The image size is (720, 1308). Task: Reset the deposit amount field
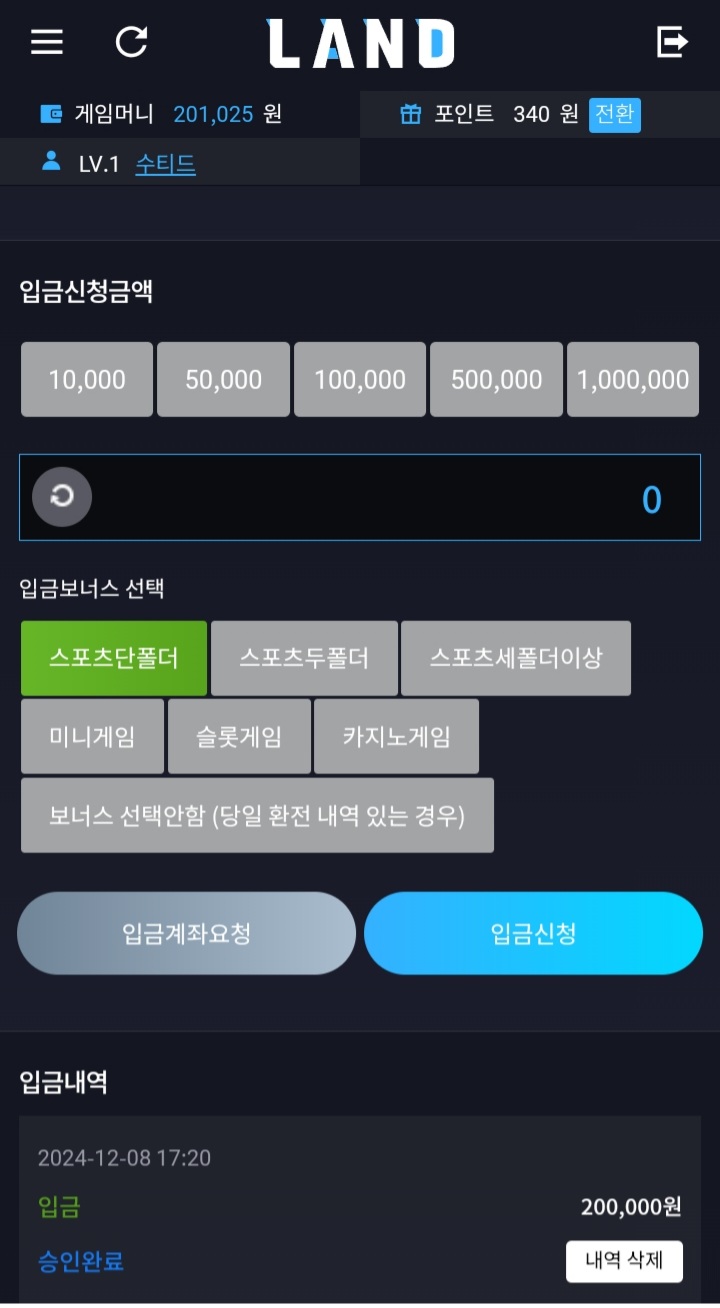coord(62,497)
